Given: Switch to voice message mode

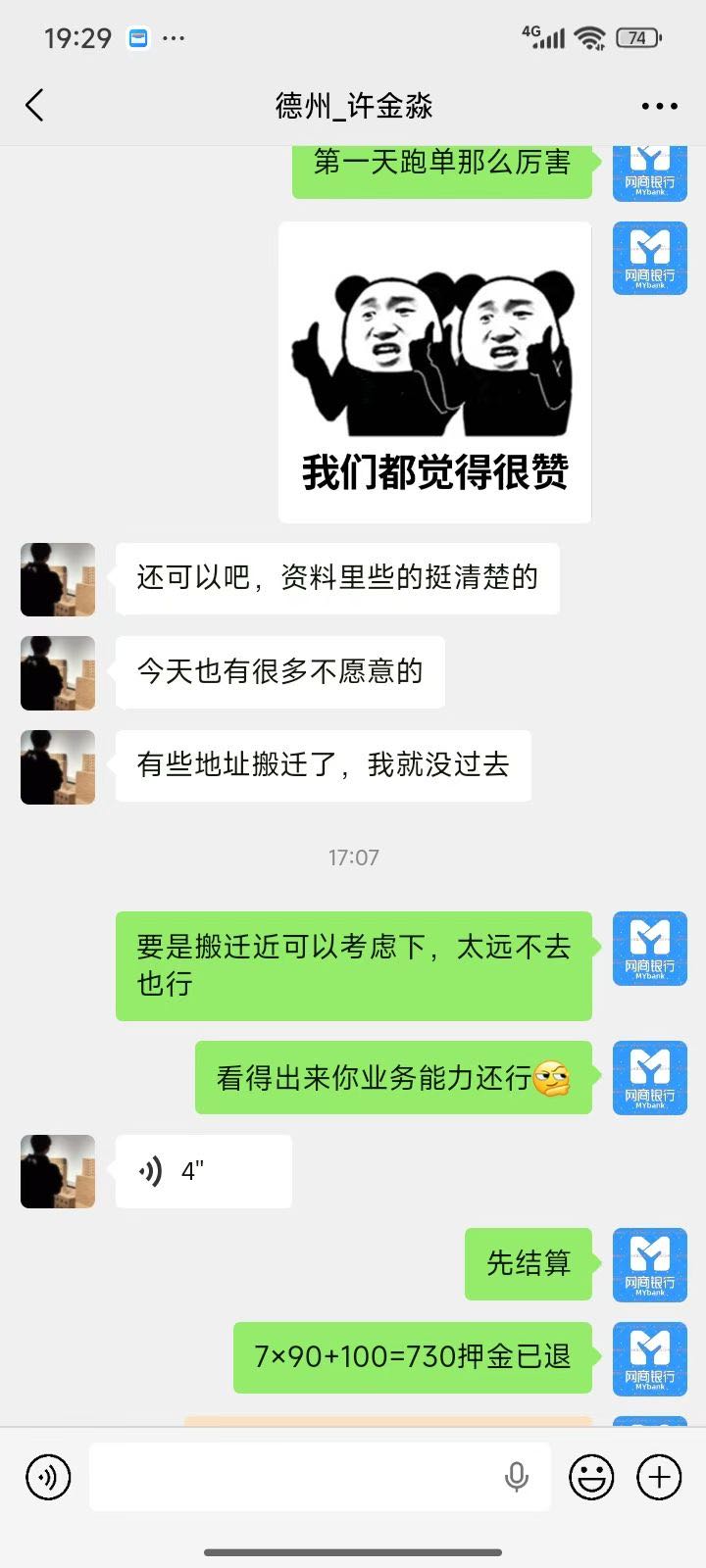Looking at the screenshot, I should point(46,1477).
